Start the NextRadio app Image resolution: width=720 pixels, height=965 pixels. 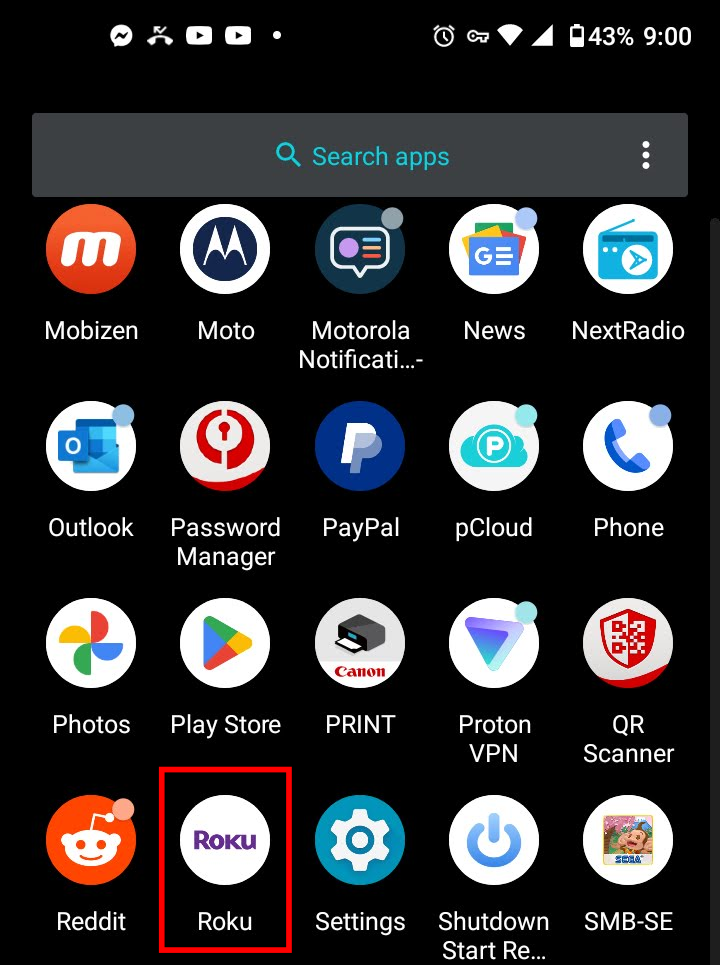pos(628,250)
